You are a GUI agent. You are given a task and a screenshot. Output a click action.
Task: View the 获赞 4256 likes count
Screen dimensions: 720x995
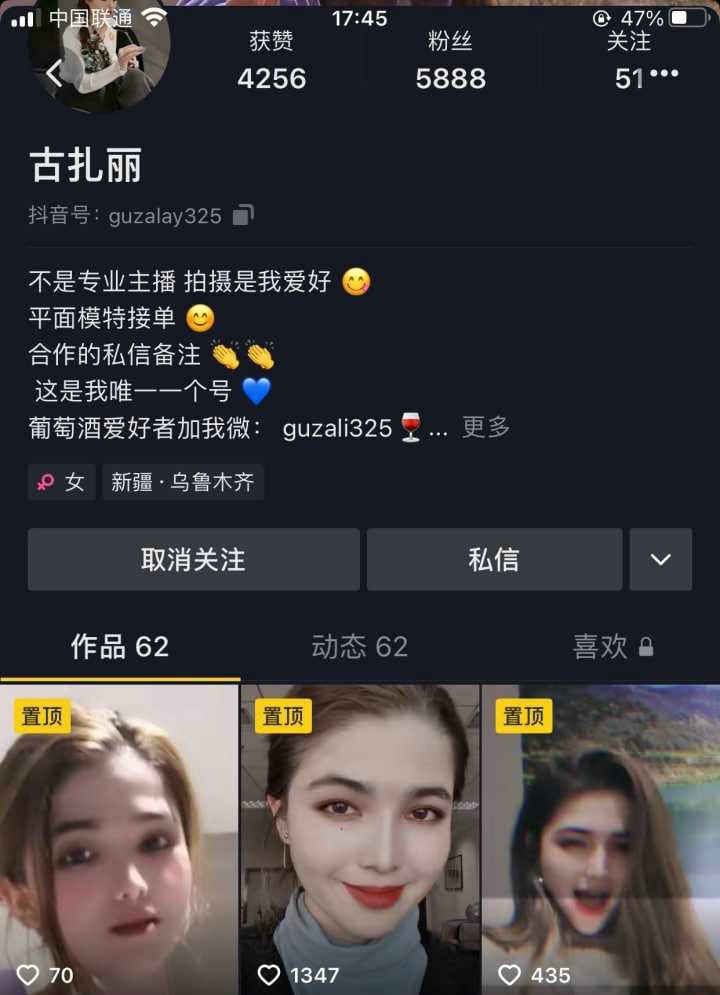coord(271,62)
